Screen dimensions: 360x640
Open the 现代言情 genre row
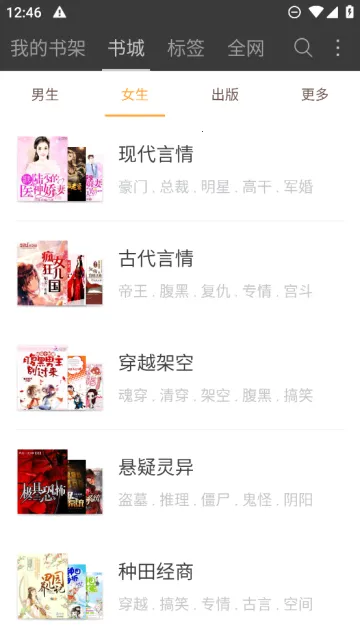coord(180,169)
